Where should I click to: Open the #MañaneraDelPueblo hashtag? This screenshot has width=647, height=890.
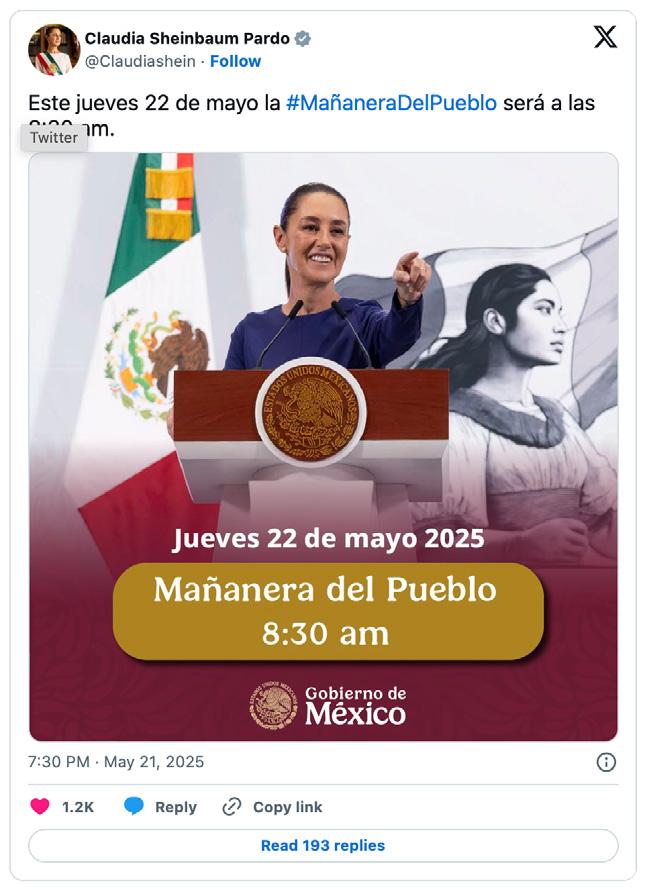(391, 103)
